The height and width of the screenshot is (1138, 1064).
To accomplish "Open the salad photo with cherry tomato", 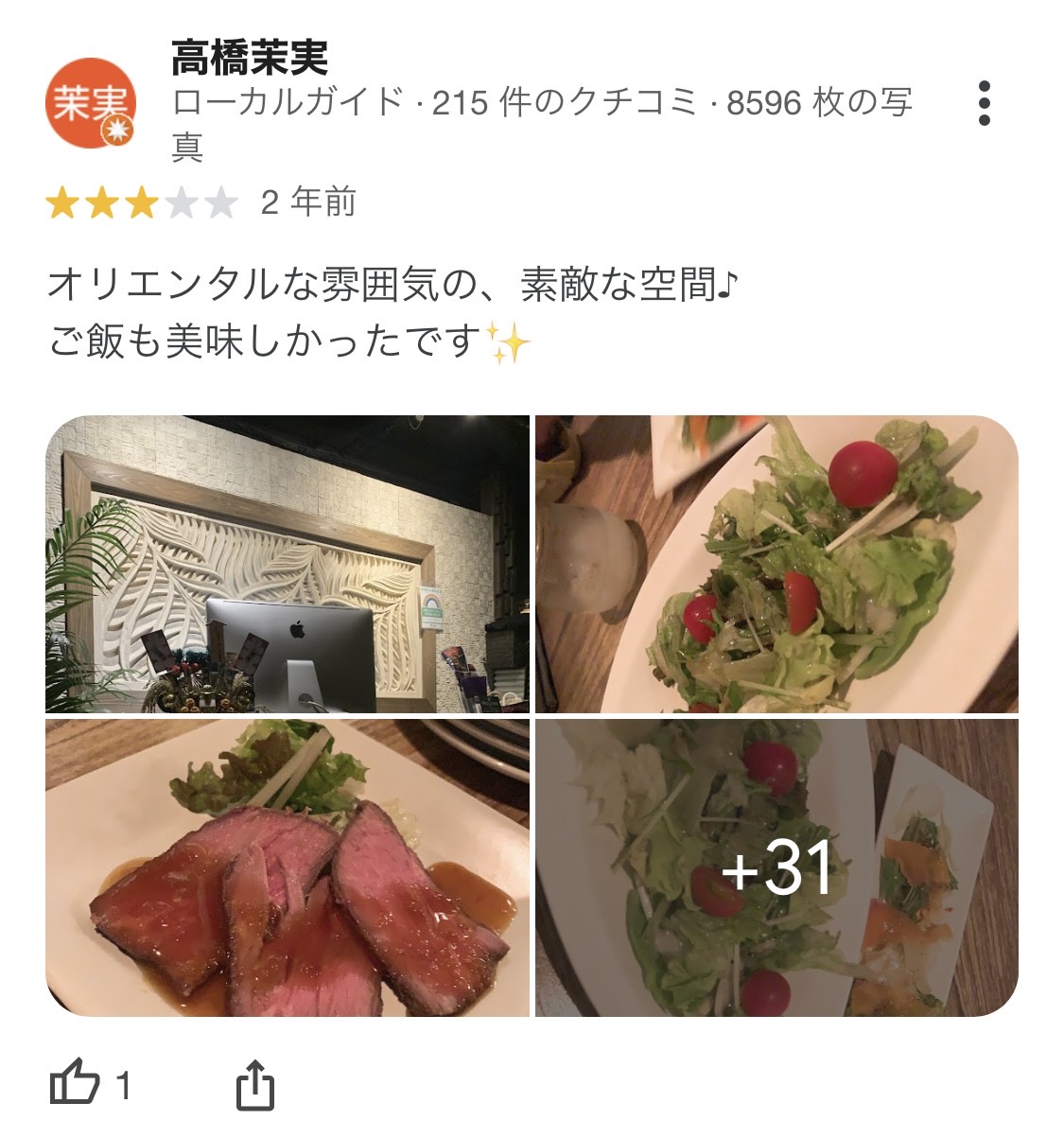I will (776, 564).
